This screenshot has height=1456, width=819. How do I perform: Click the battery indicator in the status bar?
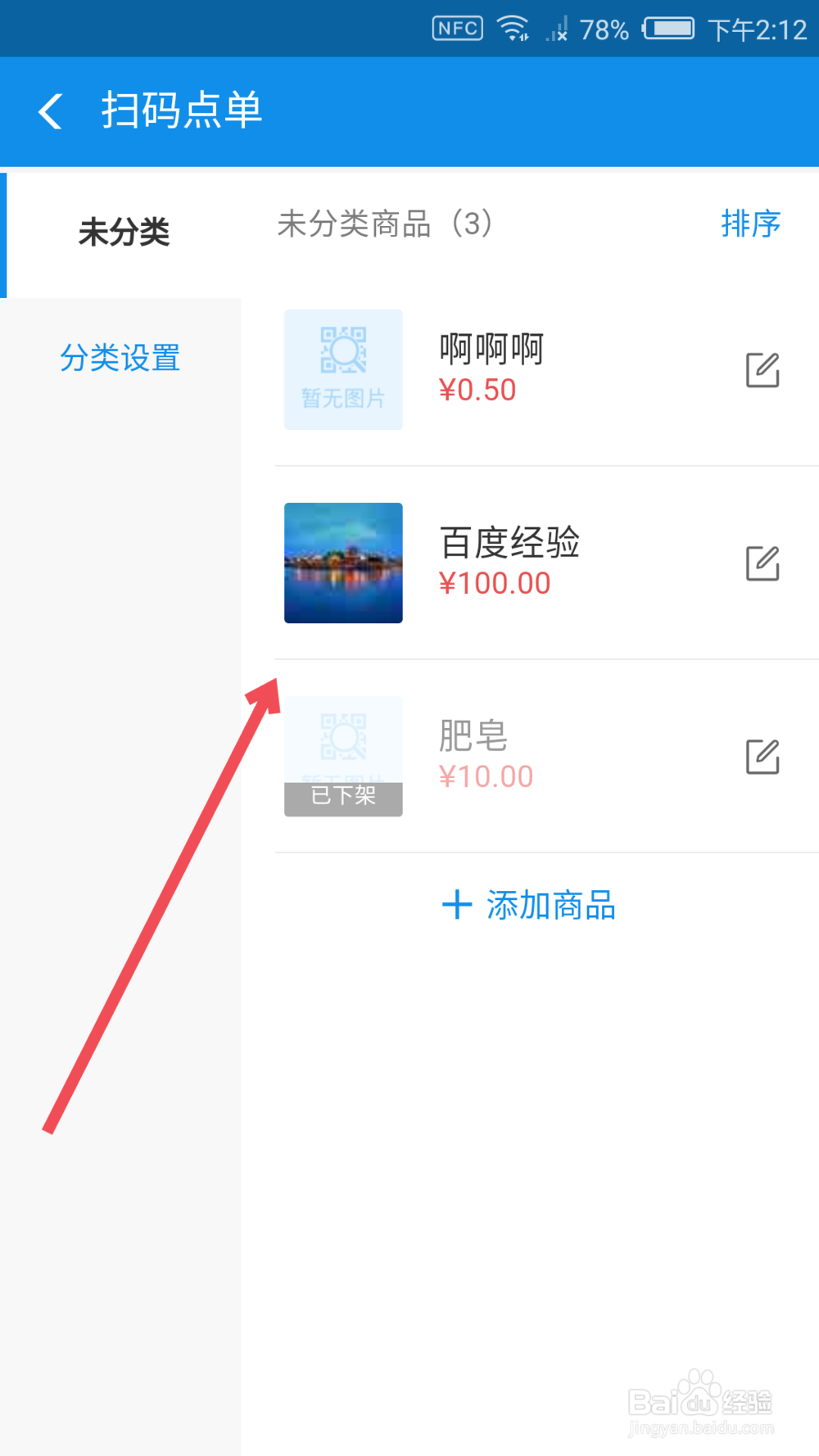pos(667,27)
